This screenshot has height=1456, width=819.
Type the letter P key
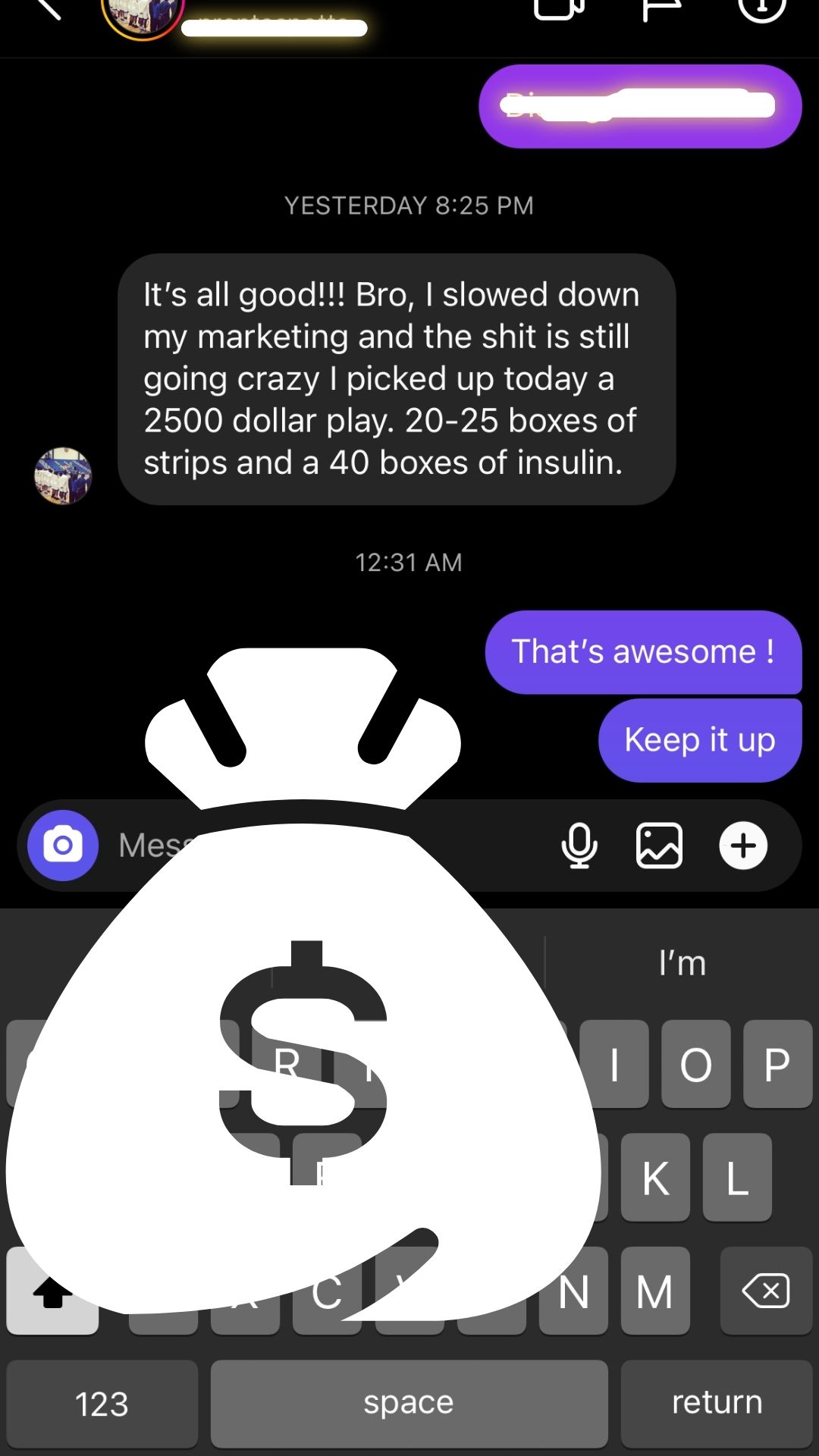pos(777,1064)
